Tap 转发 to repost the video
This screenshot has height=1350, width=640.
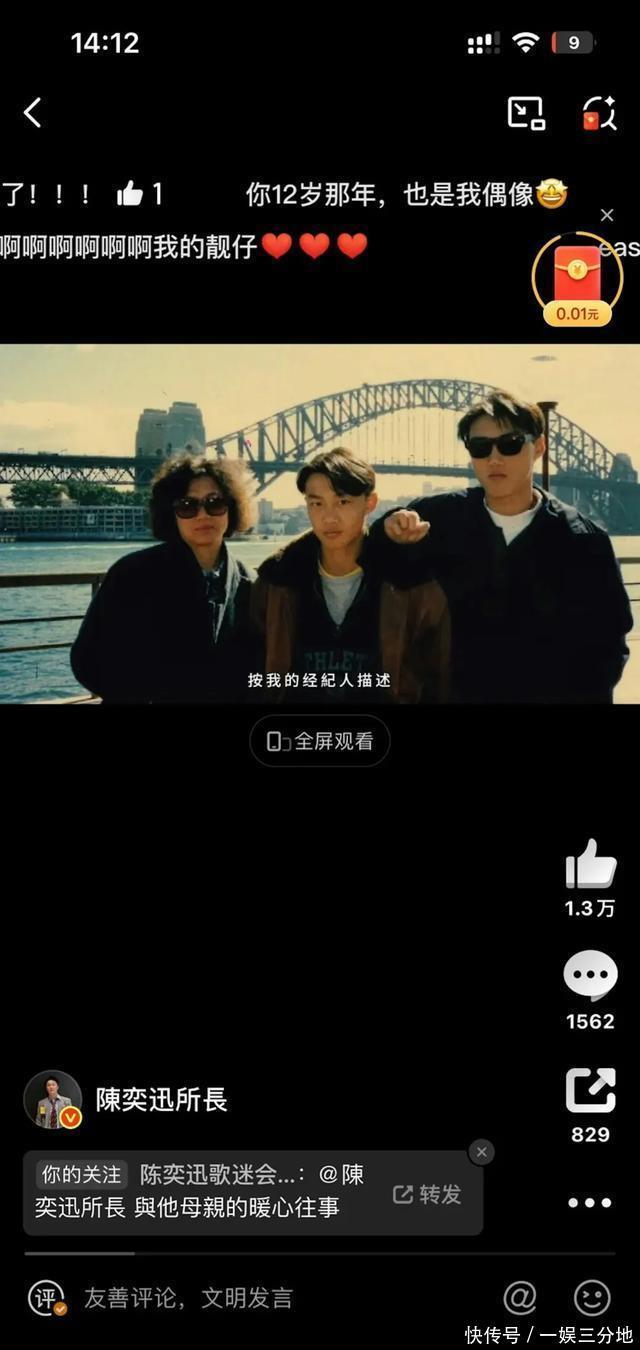click(x=427, y=1194)
